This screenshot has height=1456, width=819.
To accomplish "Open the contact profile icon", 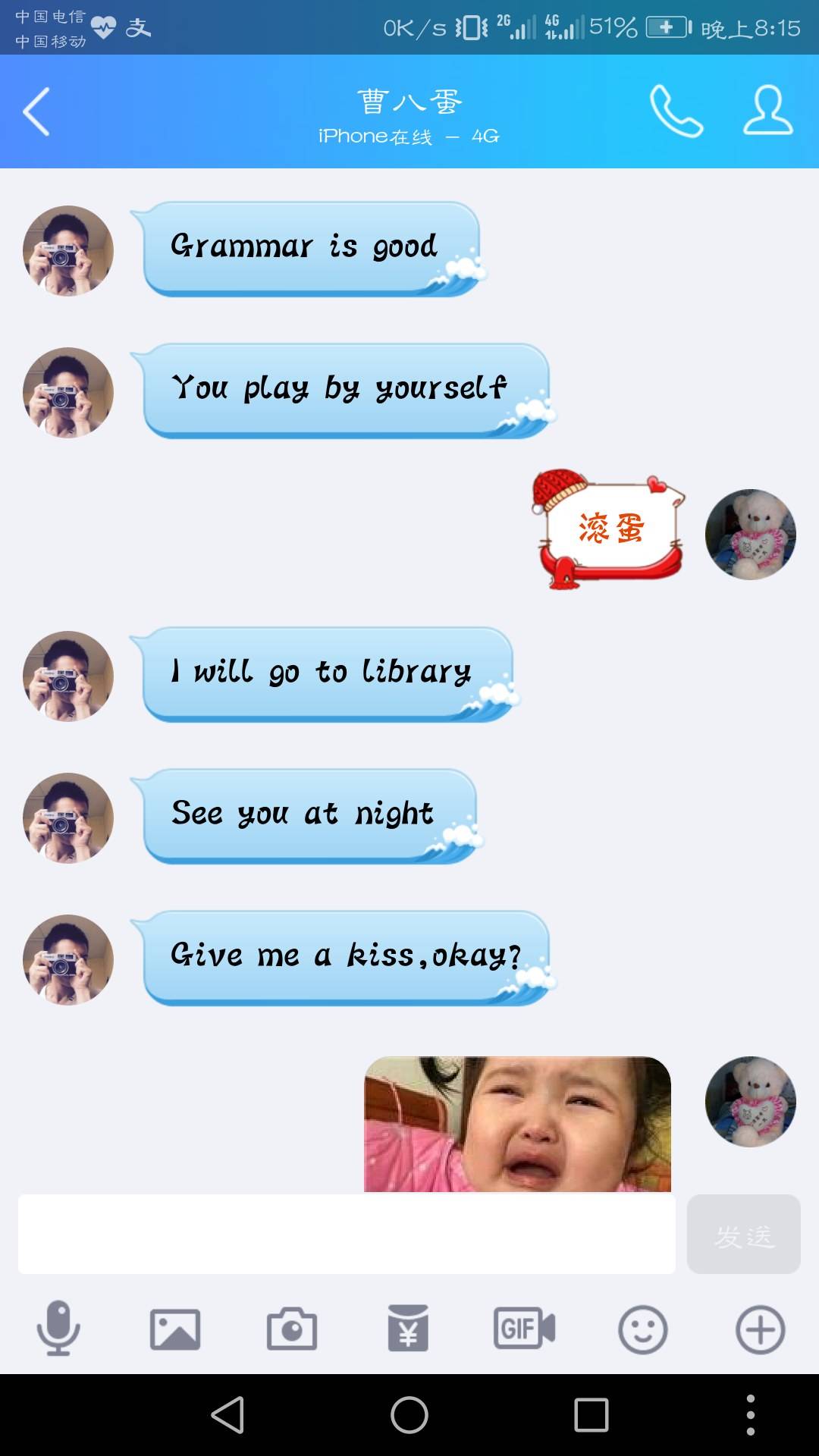I will 767,111.
